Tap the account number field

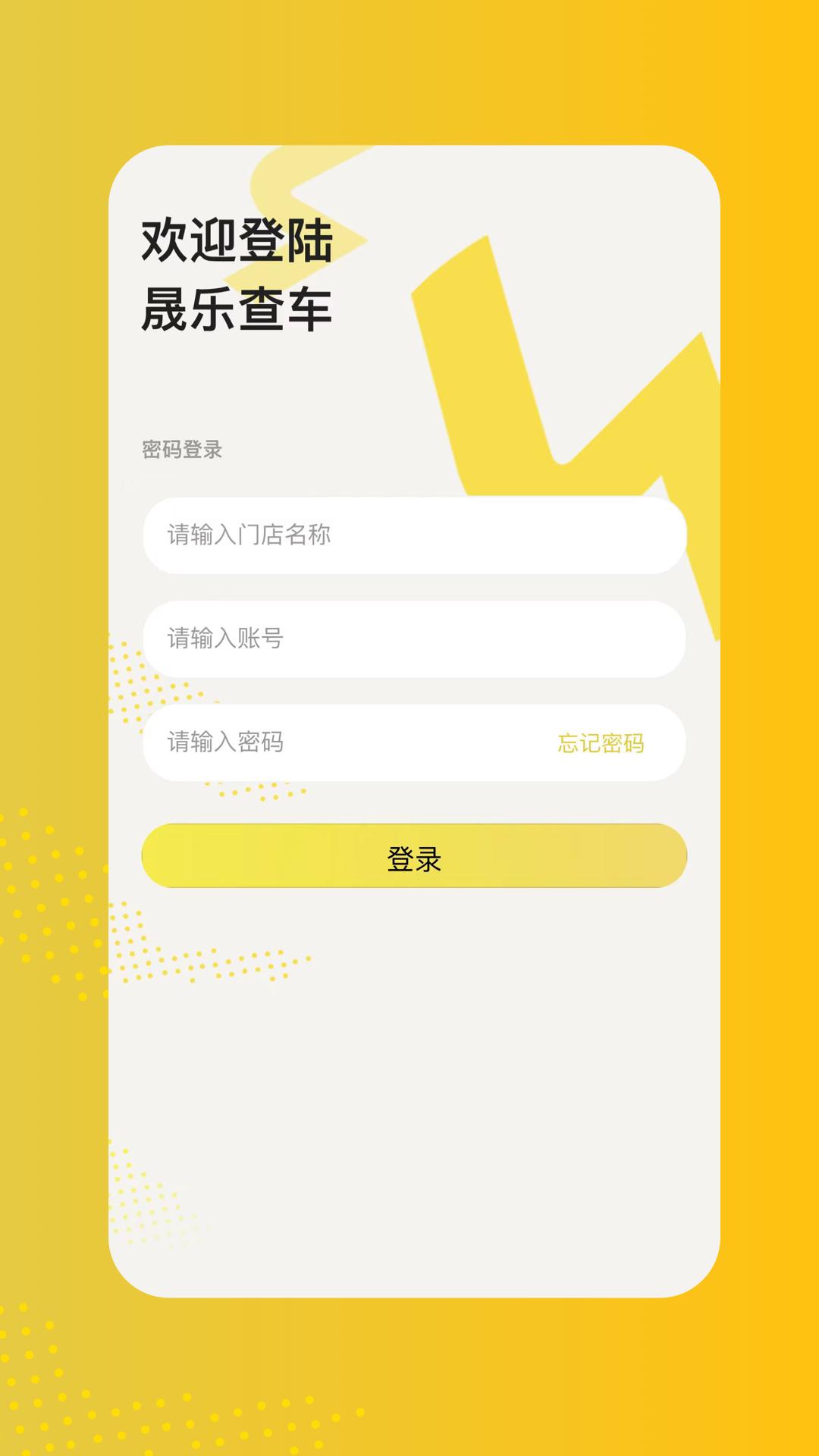[x=414, y=639]
